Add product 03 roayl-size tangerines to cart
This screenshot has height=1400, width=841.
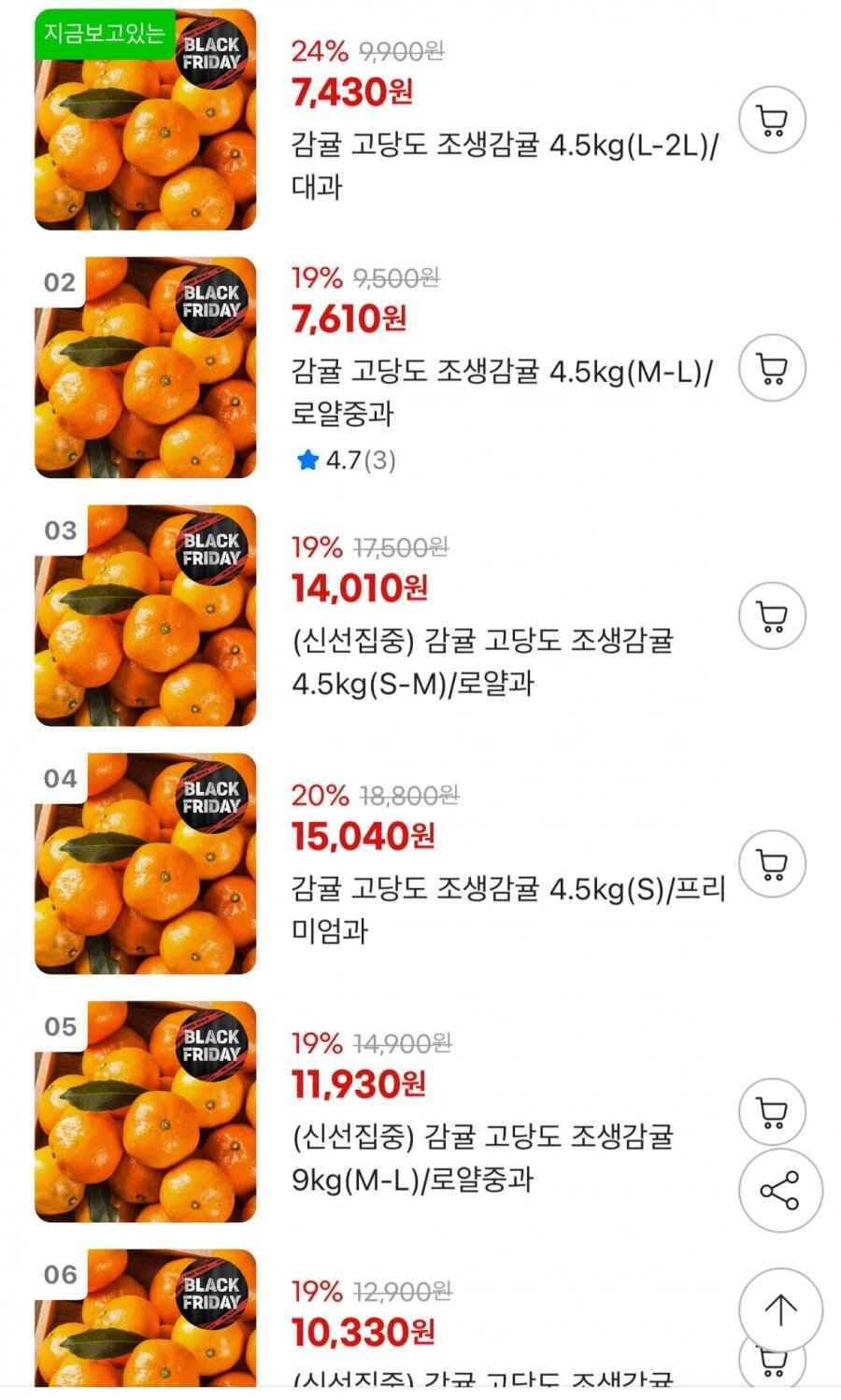click(772, 617)
